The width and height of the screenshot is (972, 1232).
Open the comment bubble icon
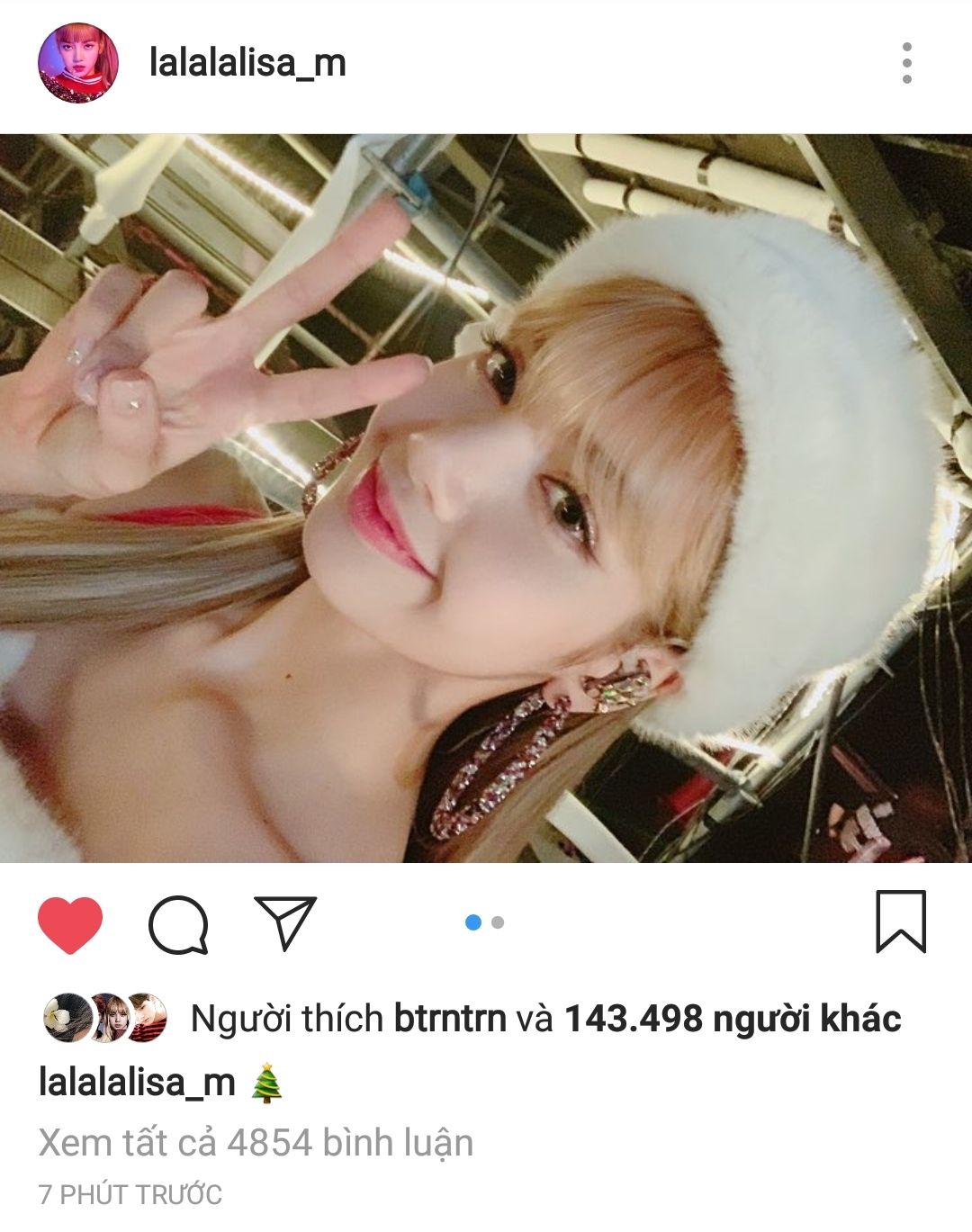178,924
